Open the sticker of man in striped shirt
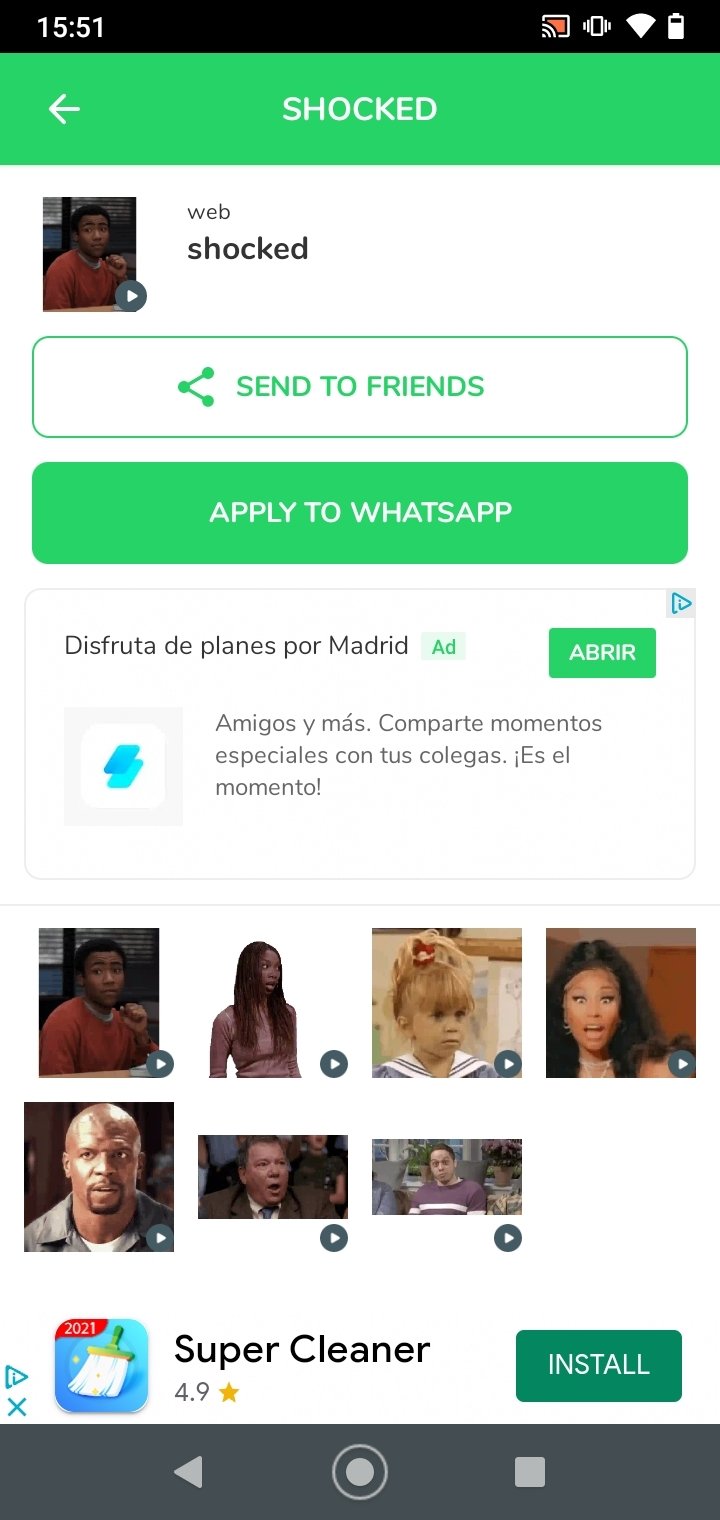 (446, 1177)
